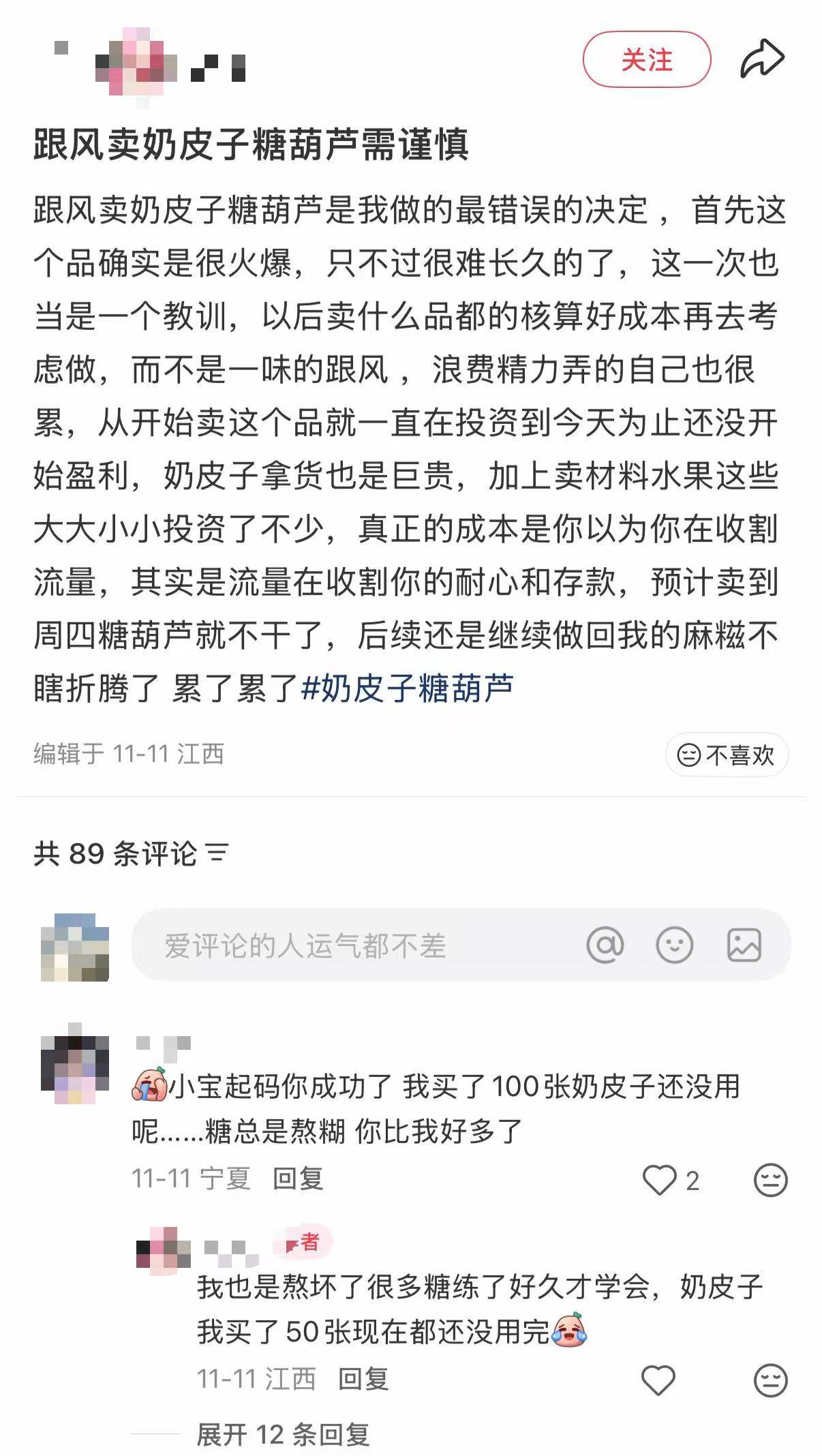The width and height of the screenshot is (822, 1456).
Task: Open the #奶皮子糖葫芦 hashtag
Action: (407, 688)
